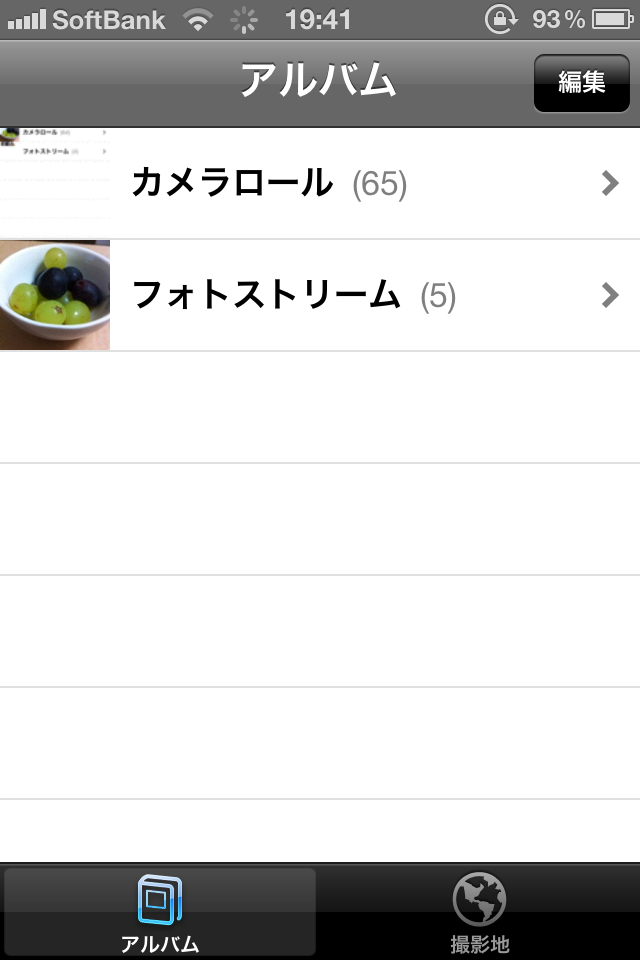
Task: Open the フォトストリーム album
Action: [x=320, y=295]
